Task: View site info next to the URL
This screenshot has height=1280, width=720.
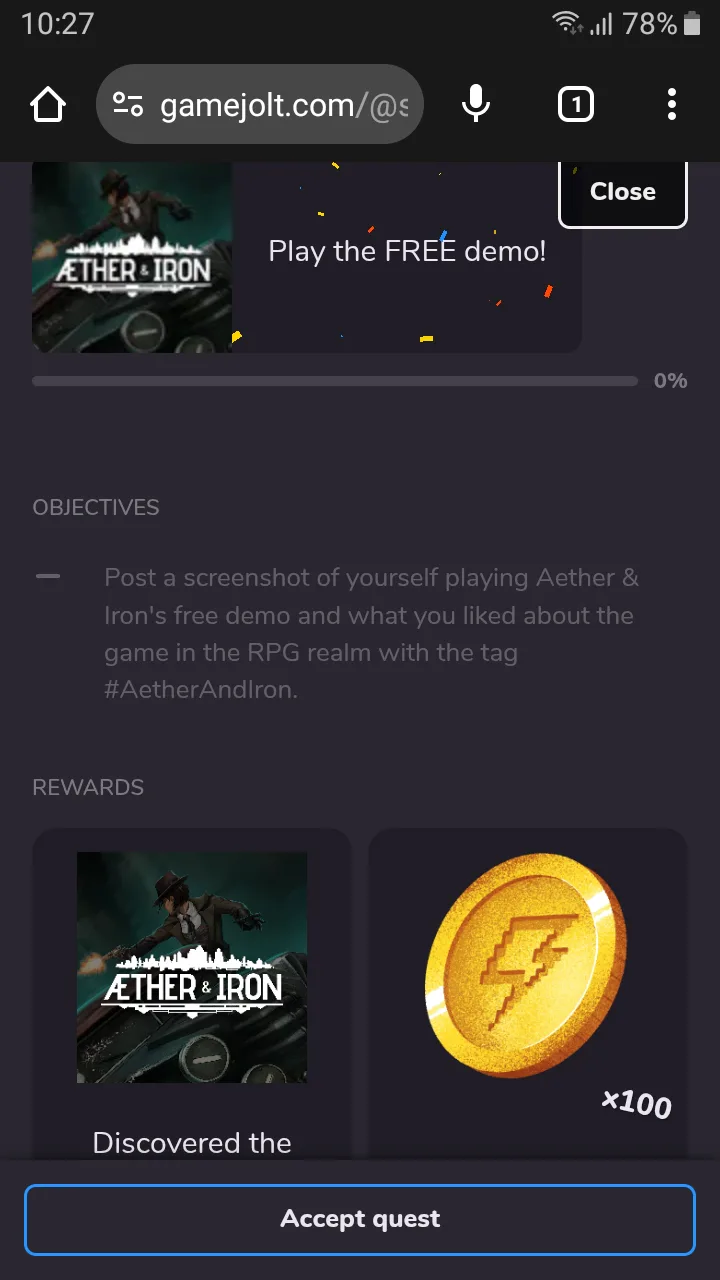Action: pyautogui.click(x=128, y=104)
